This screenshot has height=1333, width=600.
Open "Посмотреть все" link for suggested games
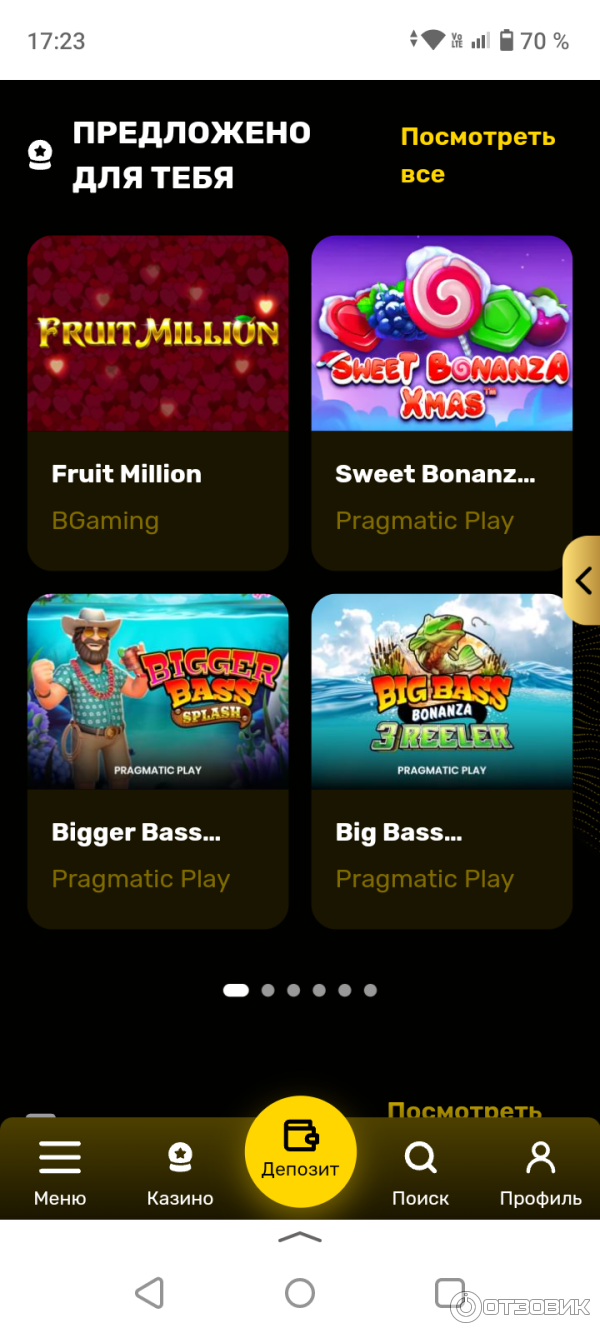pyautogui.click(x=477, y=155)
